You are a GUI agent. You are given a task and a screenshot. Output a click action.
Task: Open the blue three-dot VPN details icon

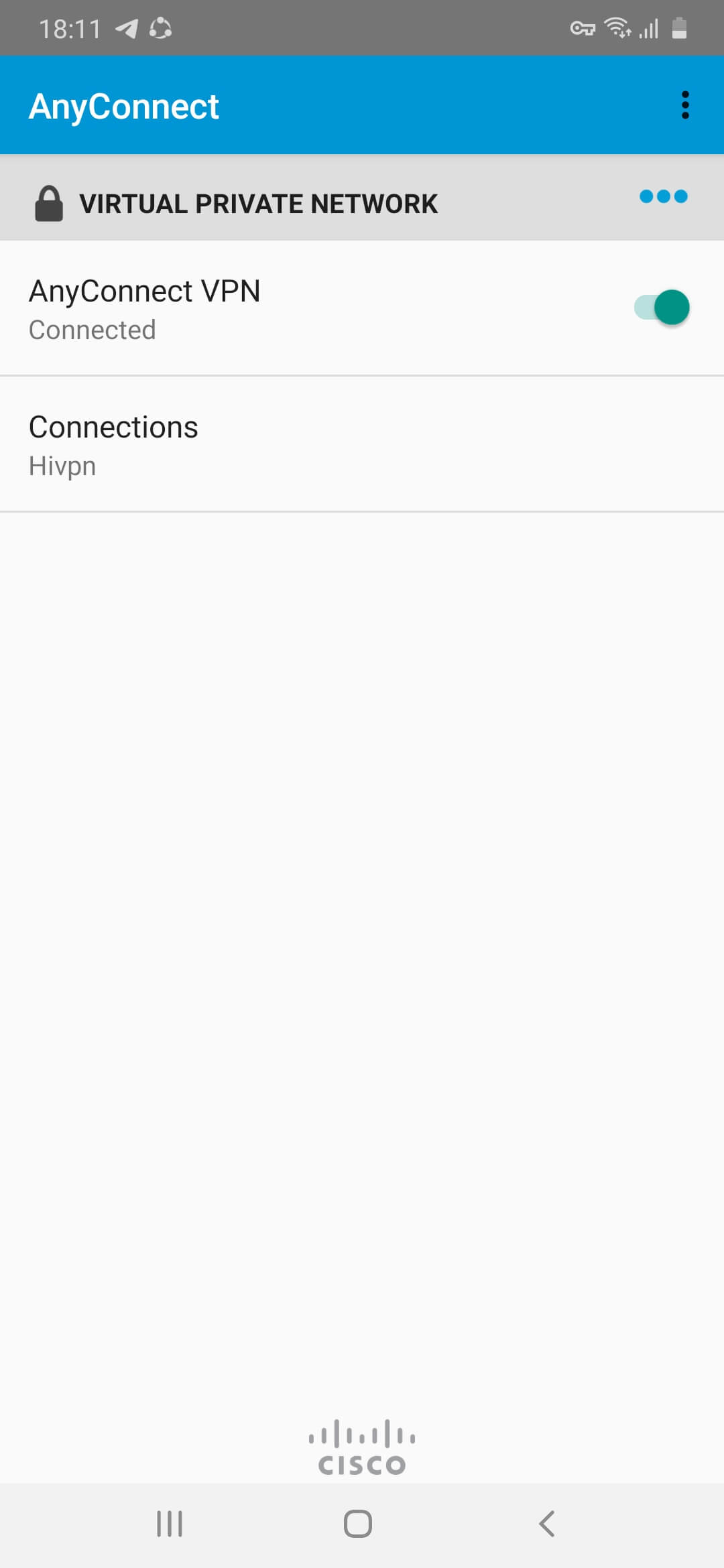coord(663,196)
